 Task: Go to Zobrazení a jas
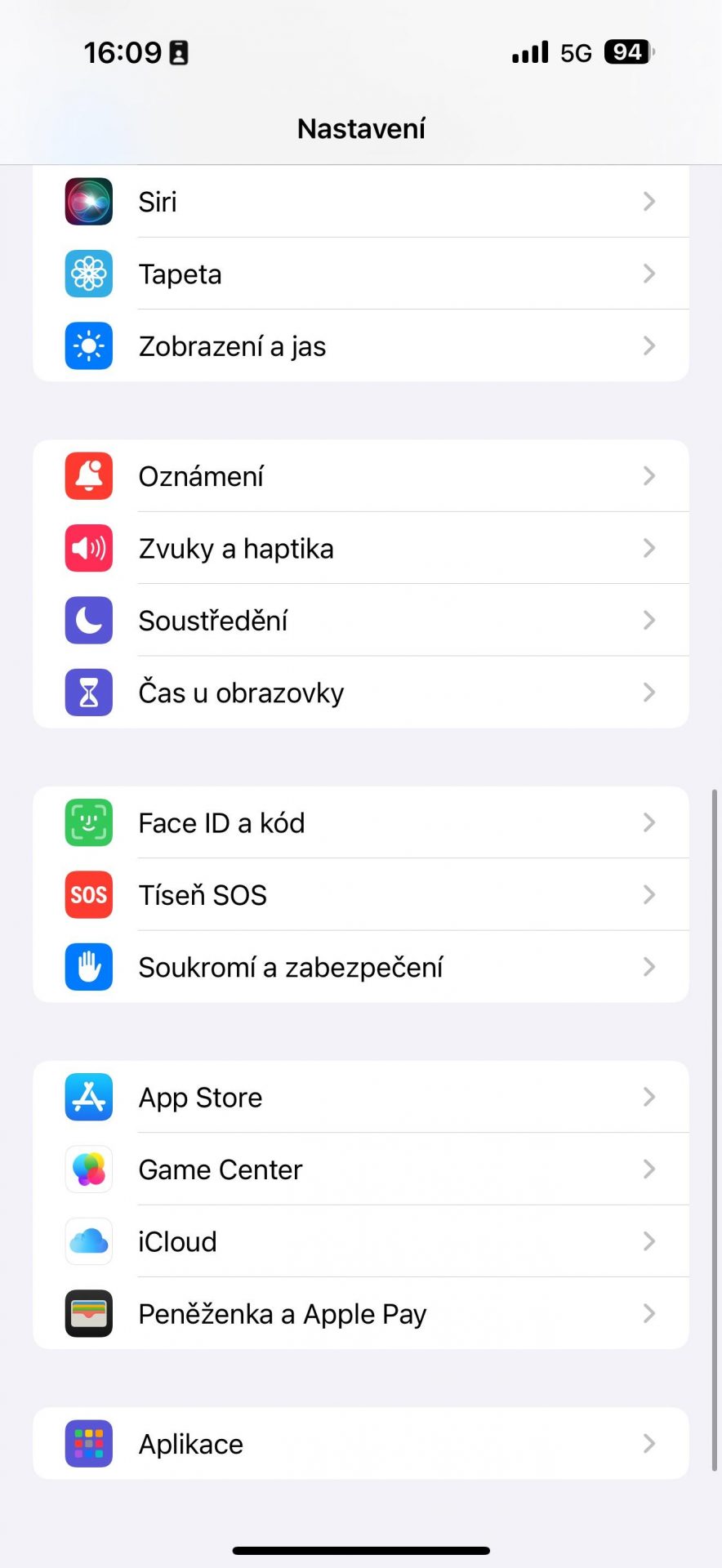361,345
